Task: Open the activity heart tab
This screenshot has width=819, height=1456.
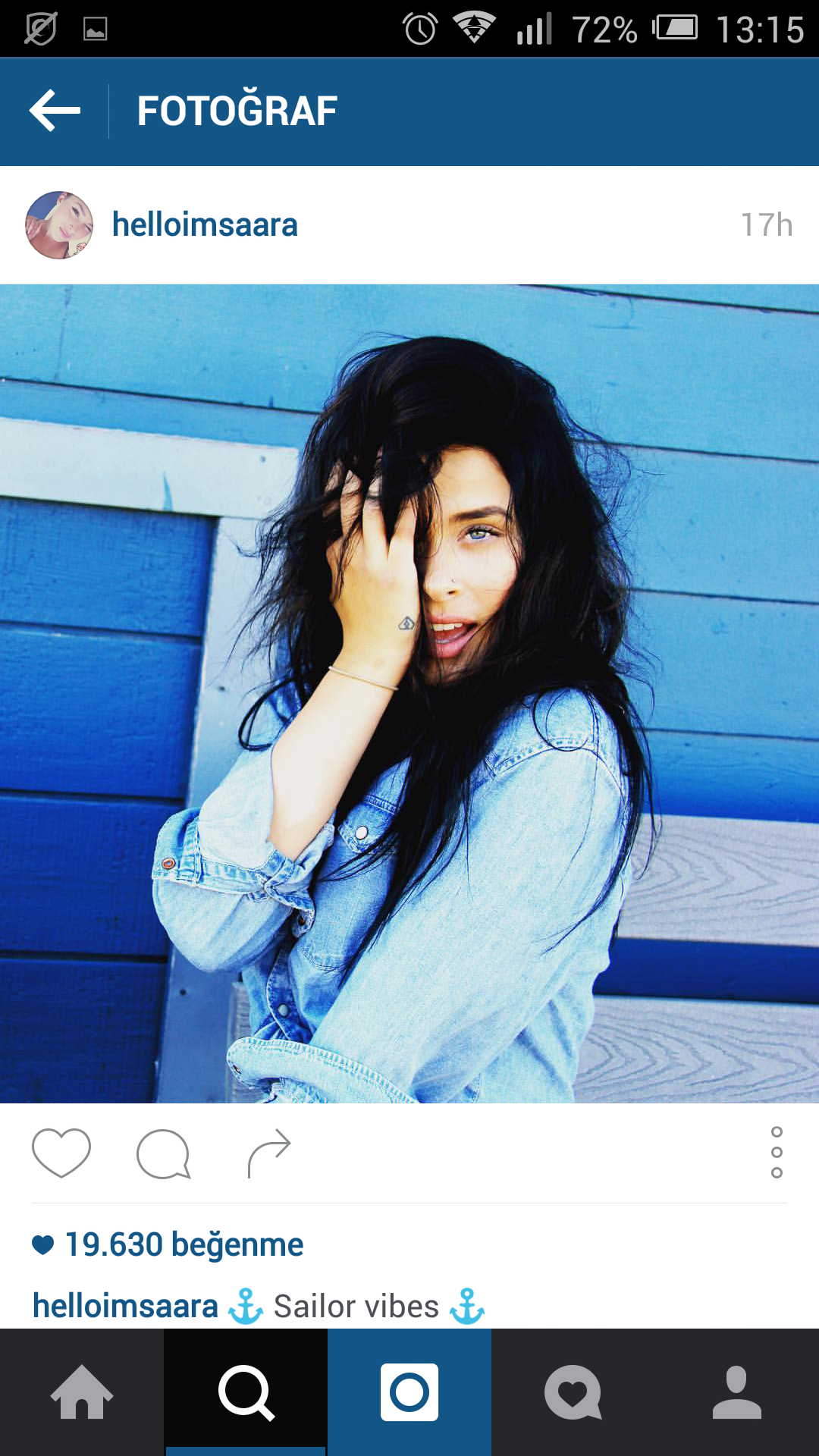Action: coord(573,1392)
